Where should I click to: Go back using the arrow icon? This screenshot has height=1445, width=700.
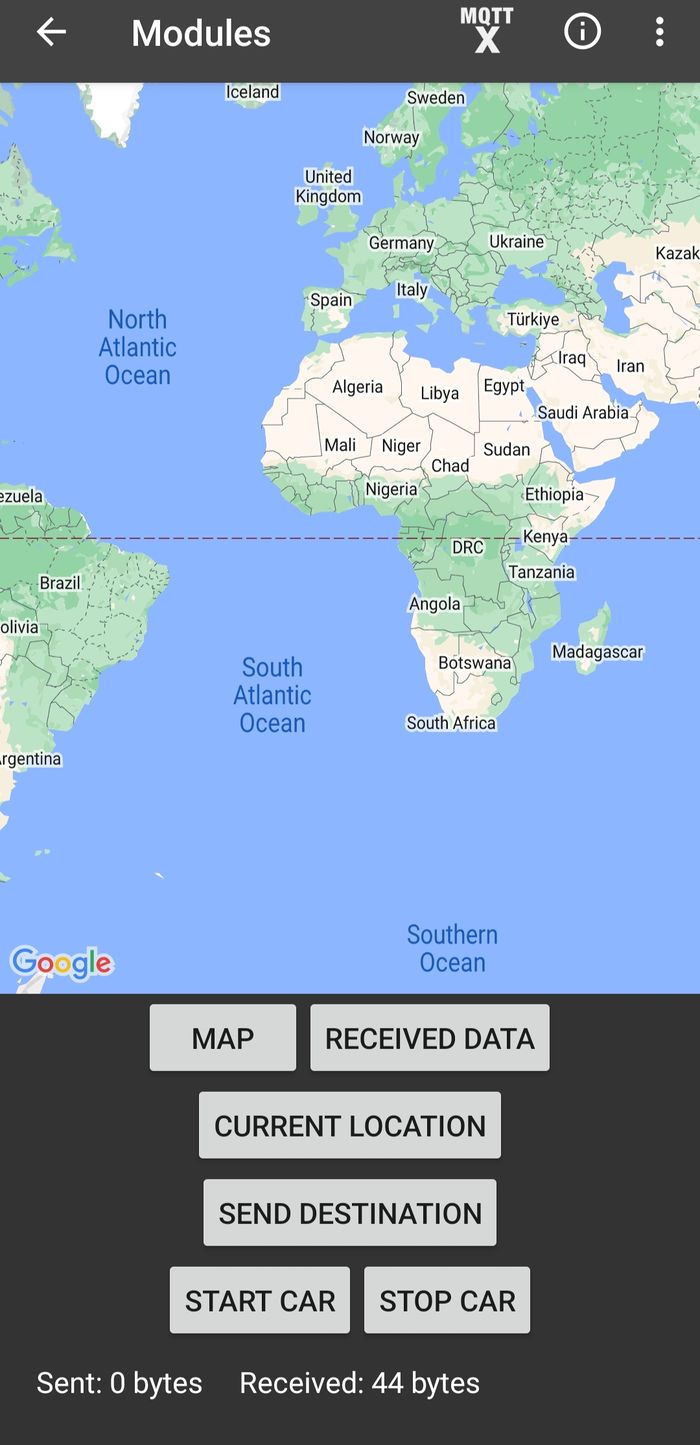(51, 33)
